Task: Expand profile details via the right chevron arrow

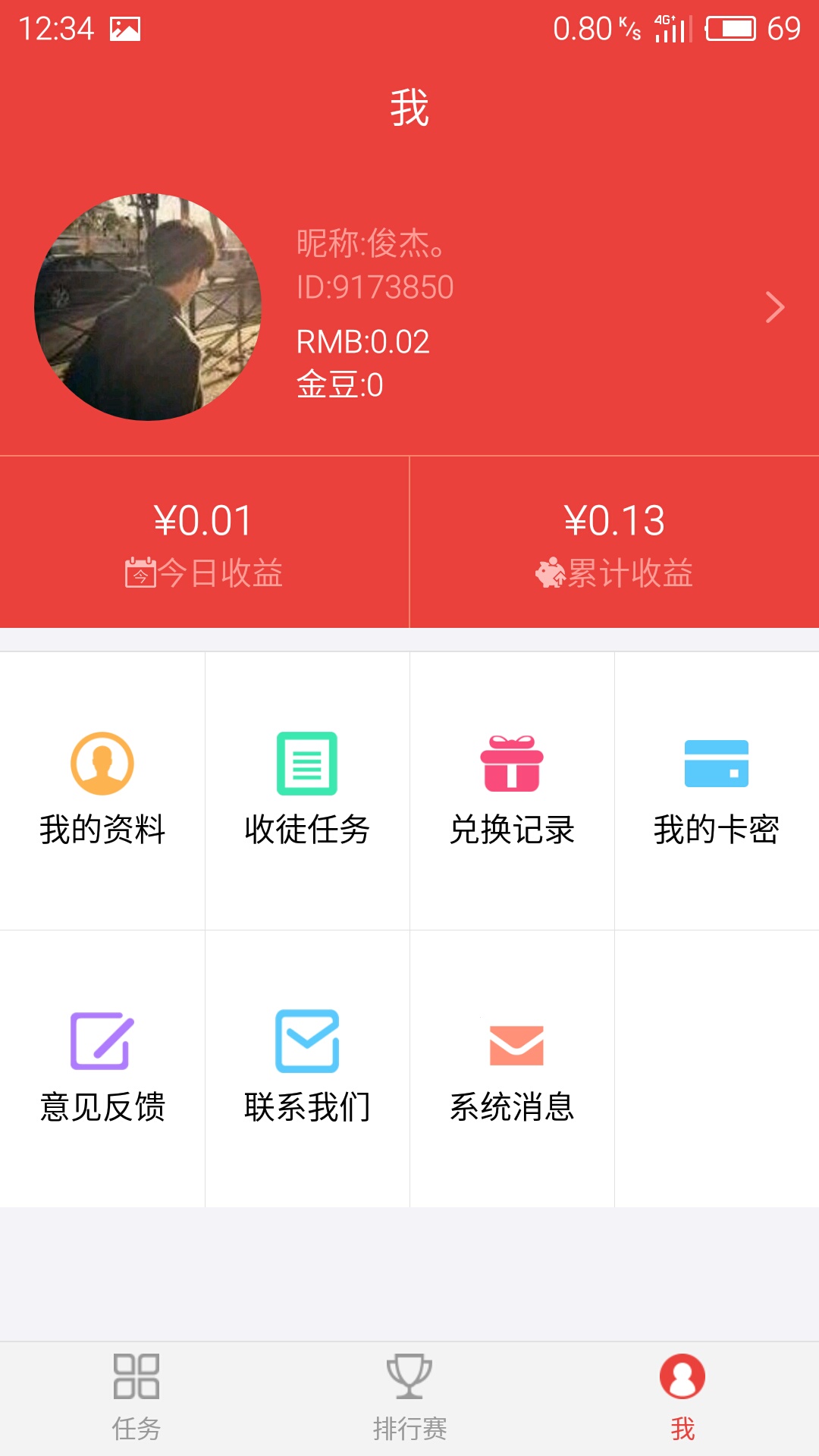Action: [776, 306]
